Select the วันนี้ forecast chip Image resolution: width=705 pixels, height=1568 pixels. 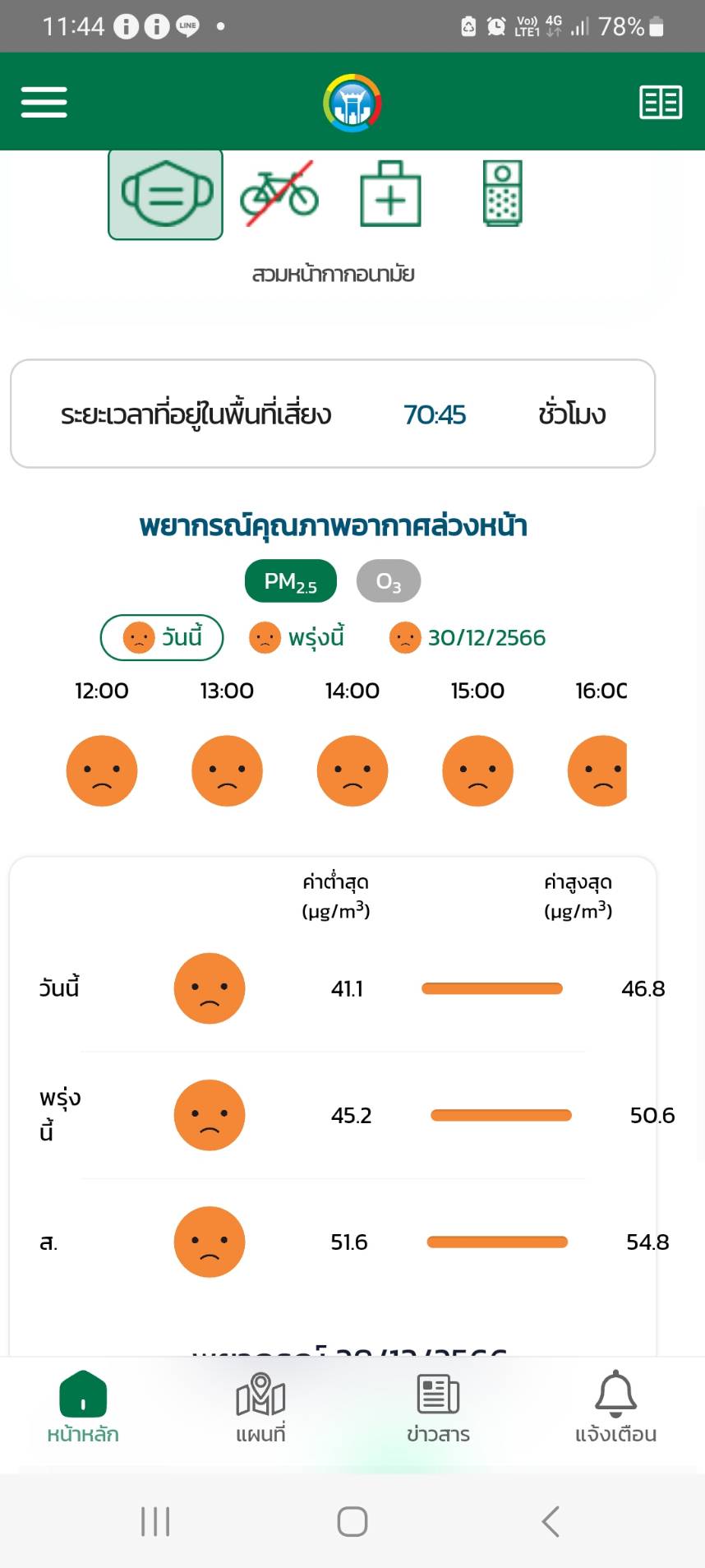(162, 637)
